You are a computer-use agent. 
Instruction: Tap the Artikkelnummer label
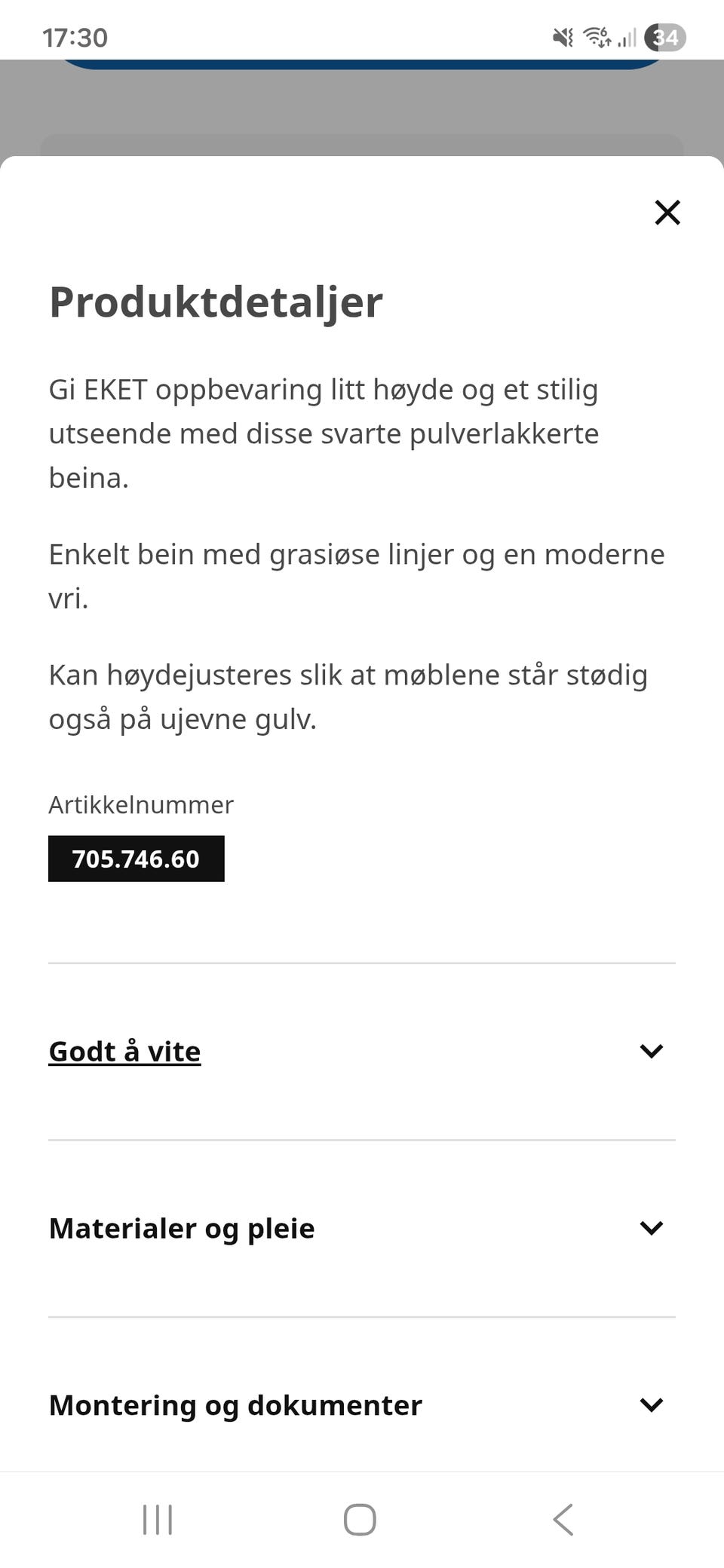[x=140, y=805]
